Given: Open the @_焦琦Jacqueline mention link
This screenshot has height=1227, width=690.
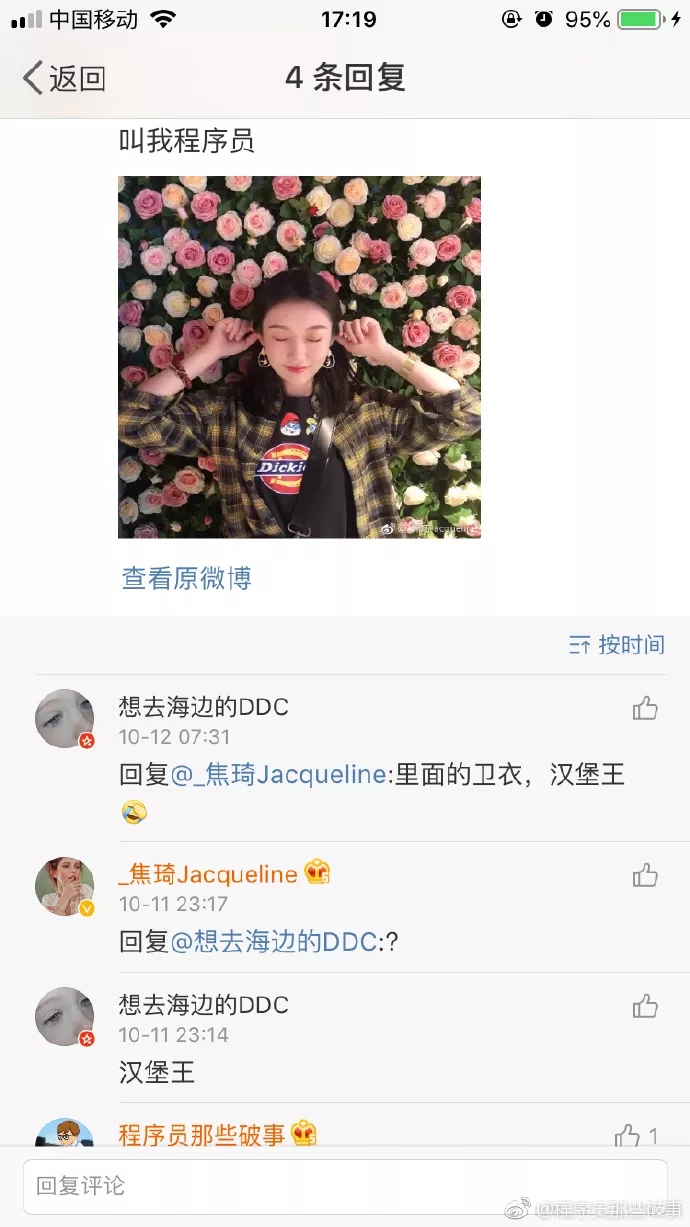Looking at the screenshot, I should 279,775.
